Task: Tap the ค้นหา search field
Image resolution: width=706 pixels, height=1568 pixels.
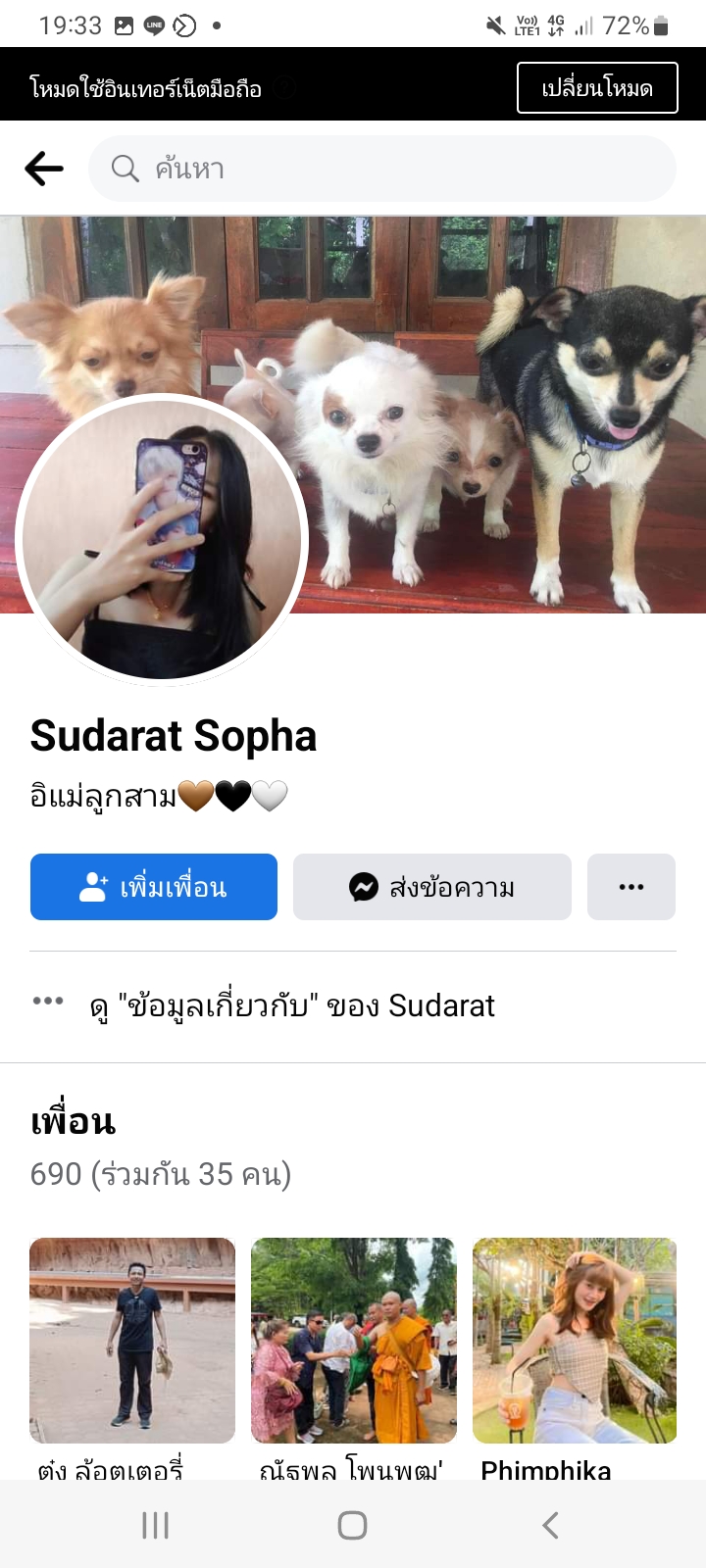Action: click(x=382, y=169)
